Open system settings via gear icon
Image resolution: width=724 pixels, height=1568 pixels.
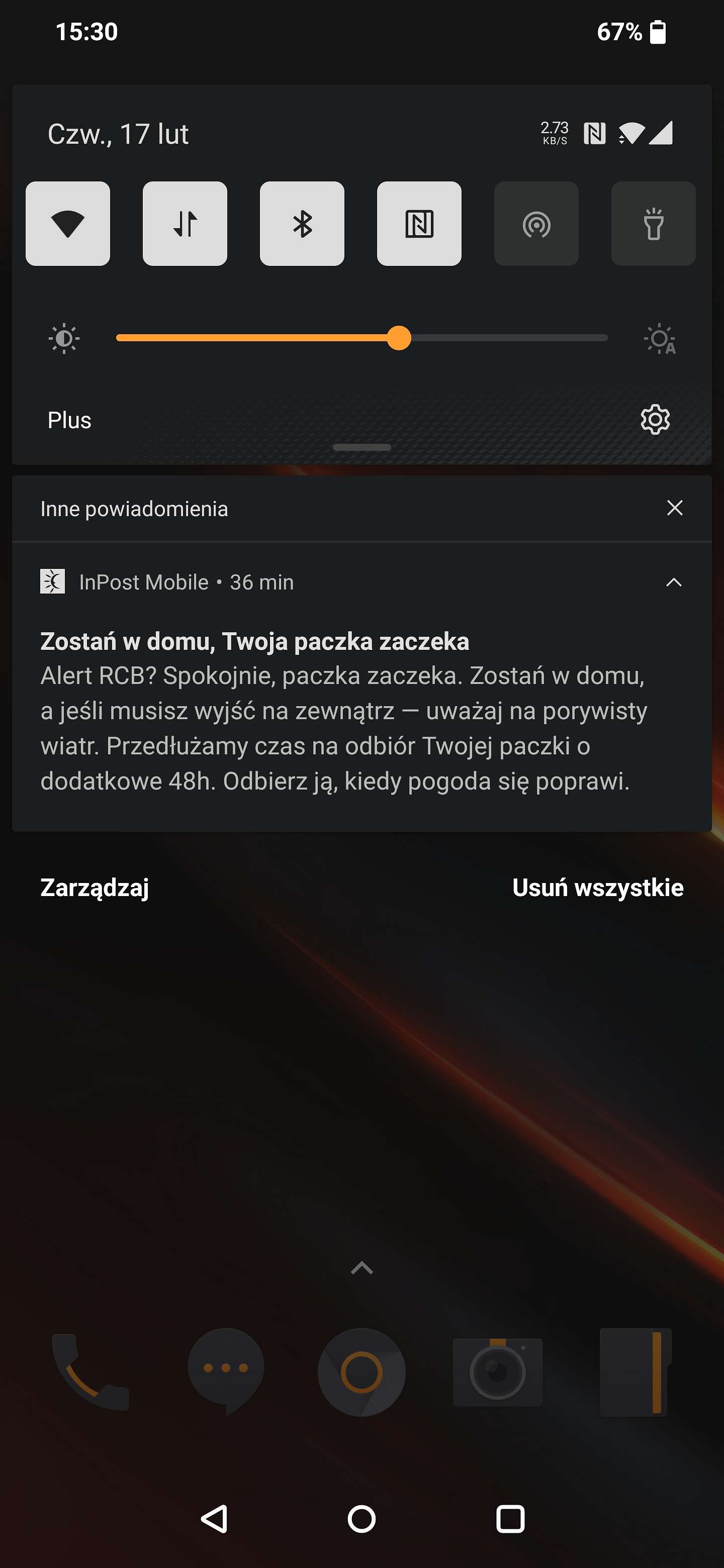pos(655,420)
